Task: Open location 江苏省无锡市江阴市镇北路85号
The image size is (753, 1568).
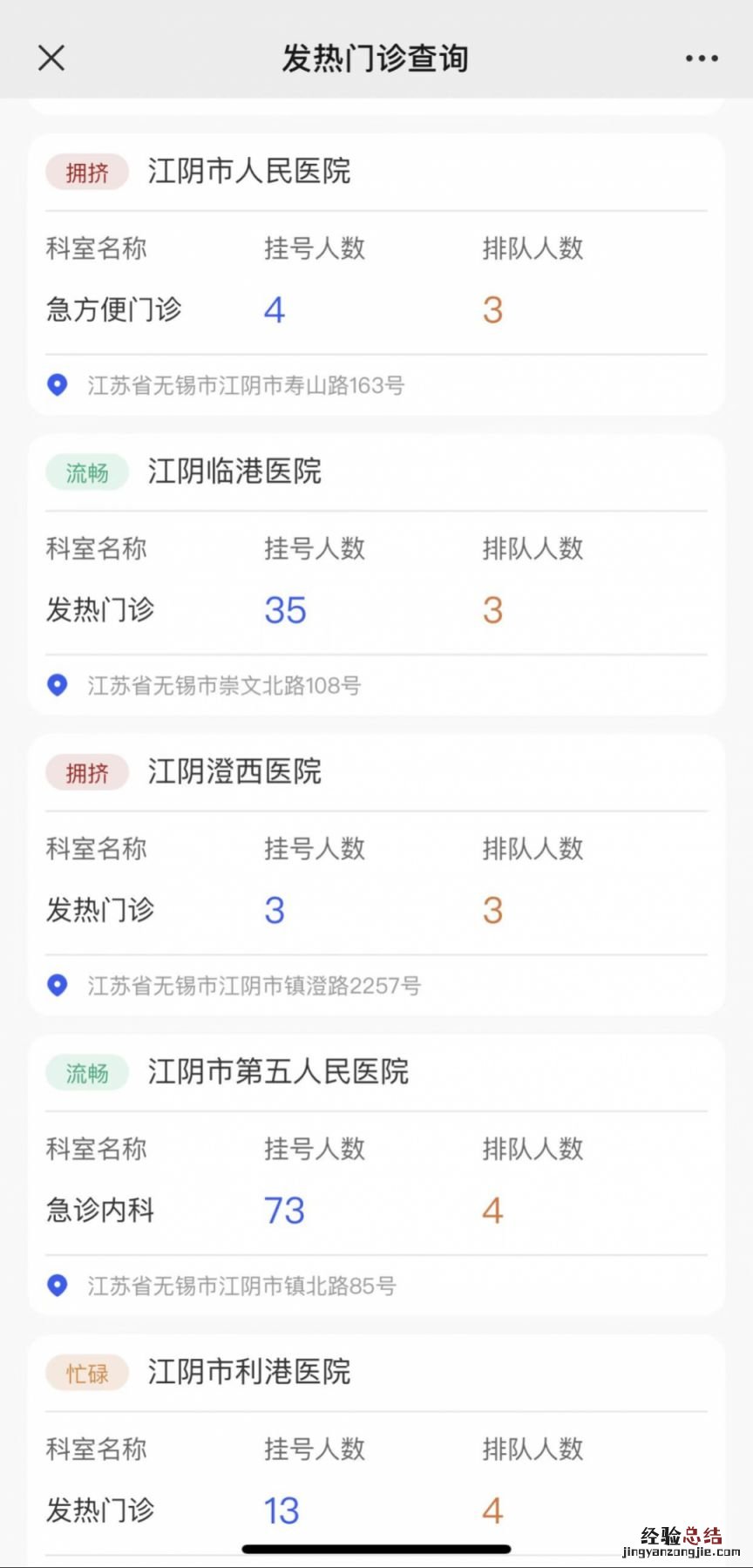Action: point(241,1286)
